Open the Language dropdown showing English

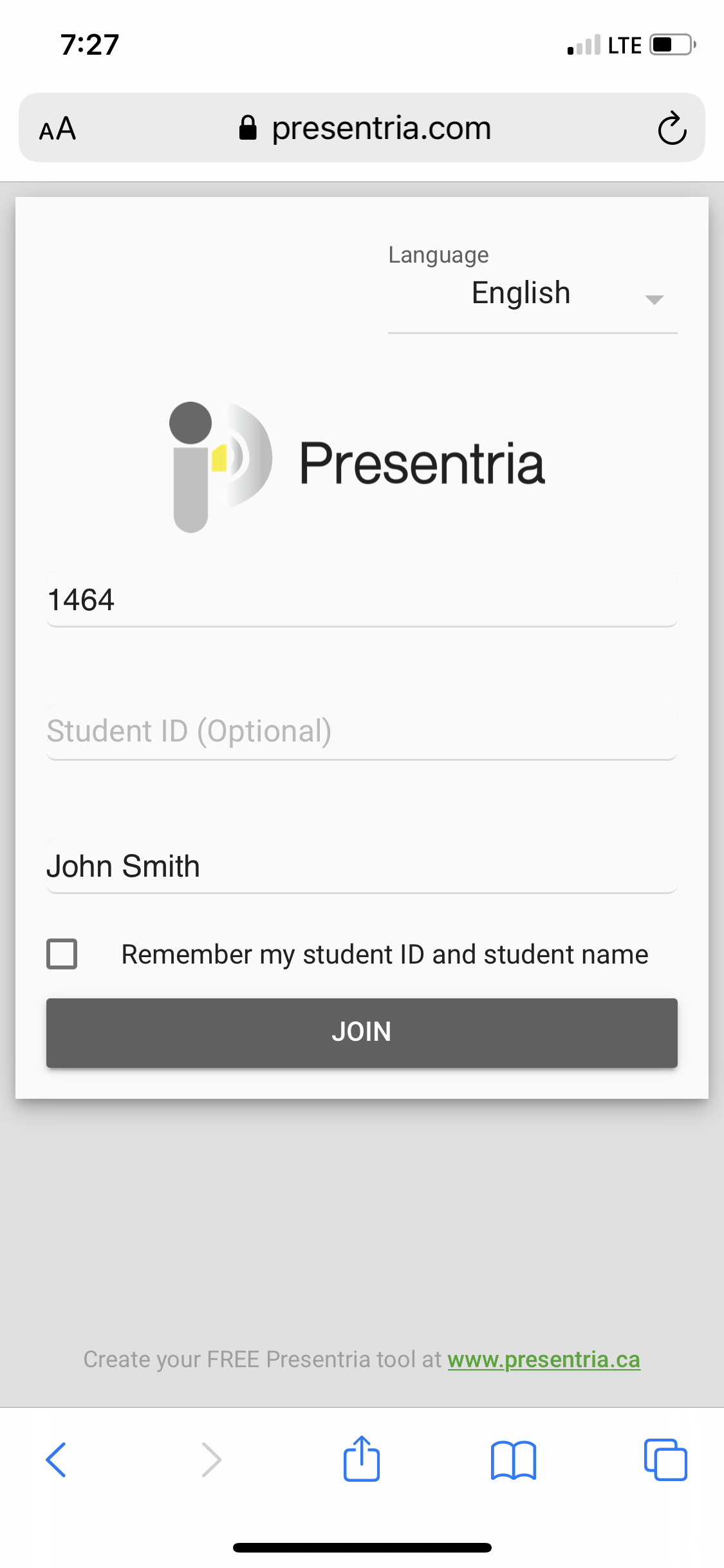pos(532,294)
